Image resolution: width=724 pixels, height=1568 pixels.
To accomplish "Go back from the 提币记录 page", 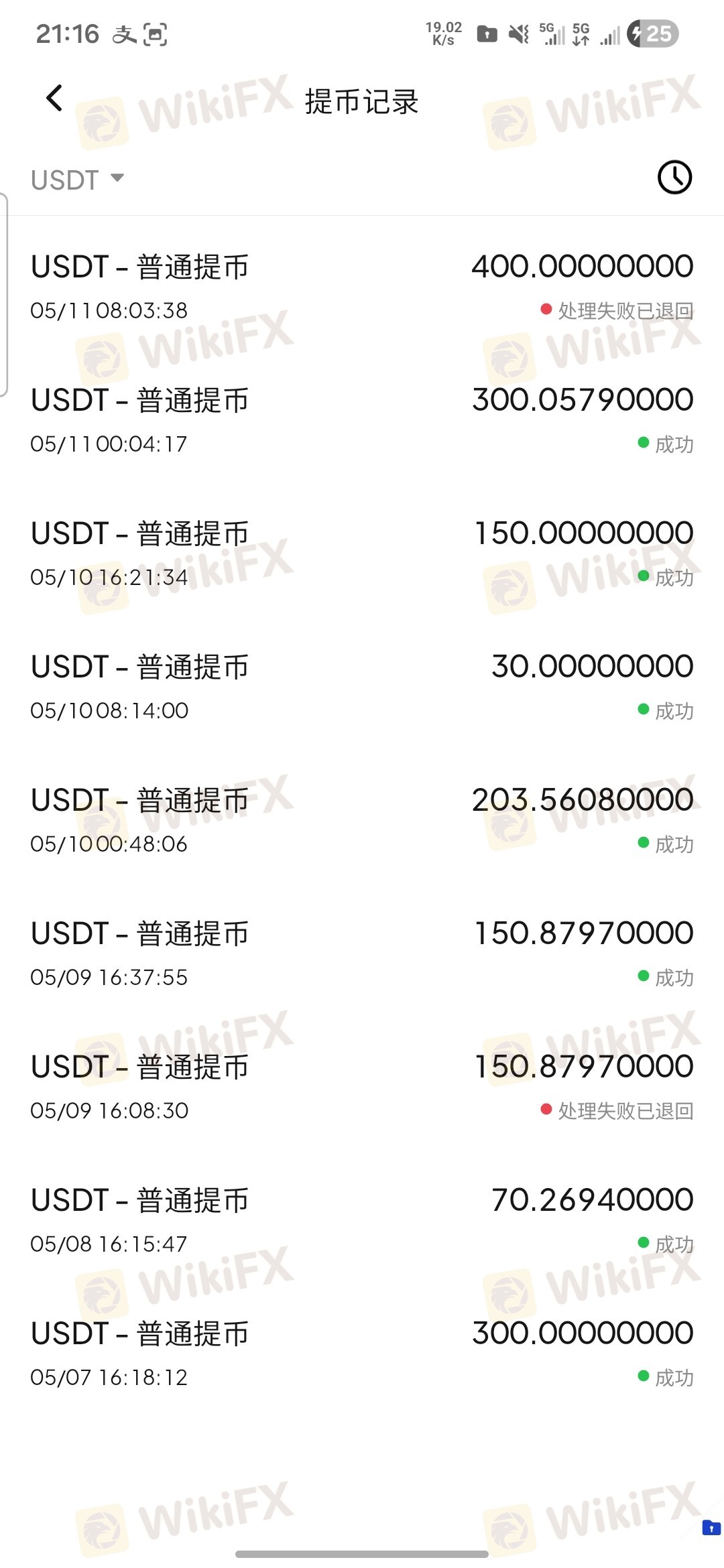I will [54, 99].
